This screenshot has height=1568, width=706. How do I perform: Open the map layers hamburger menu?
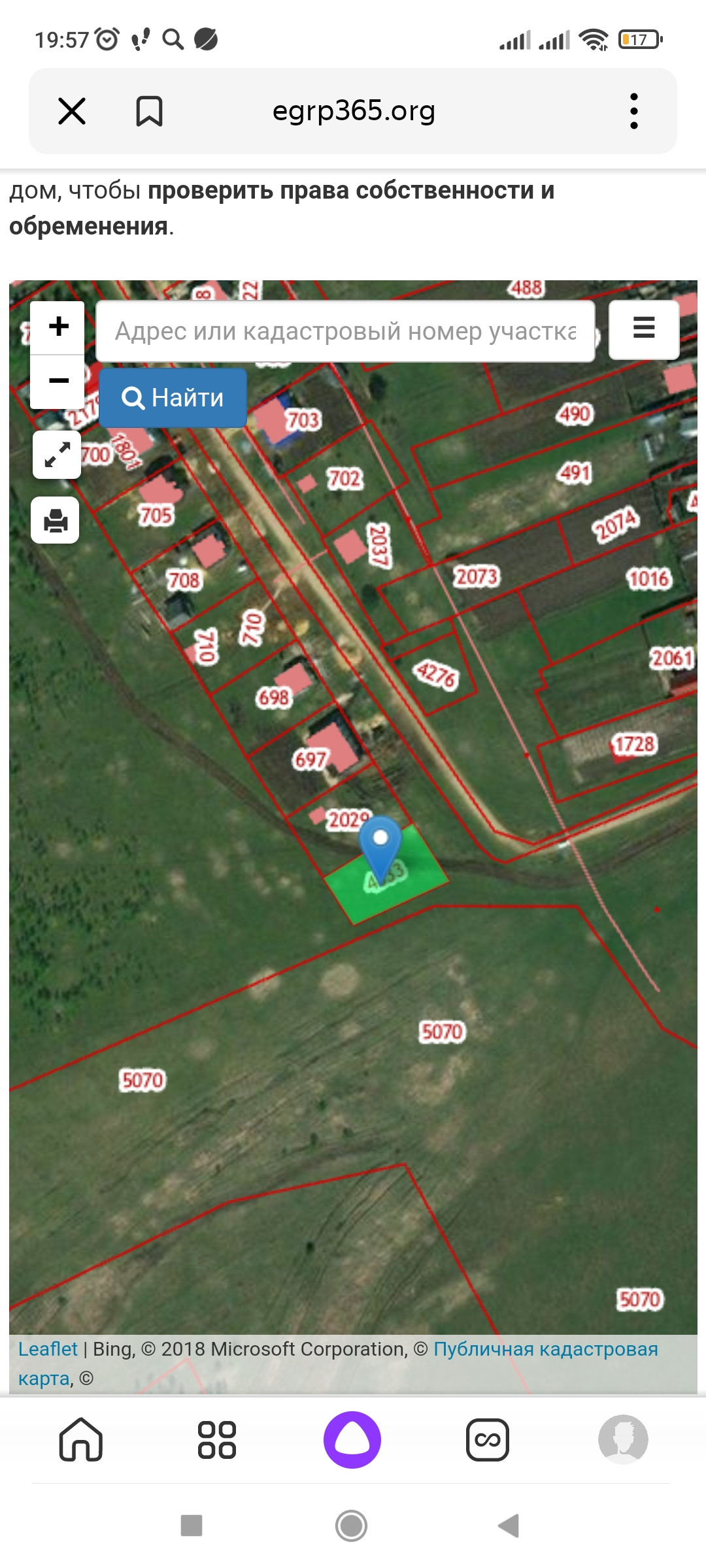pos(644,329)
